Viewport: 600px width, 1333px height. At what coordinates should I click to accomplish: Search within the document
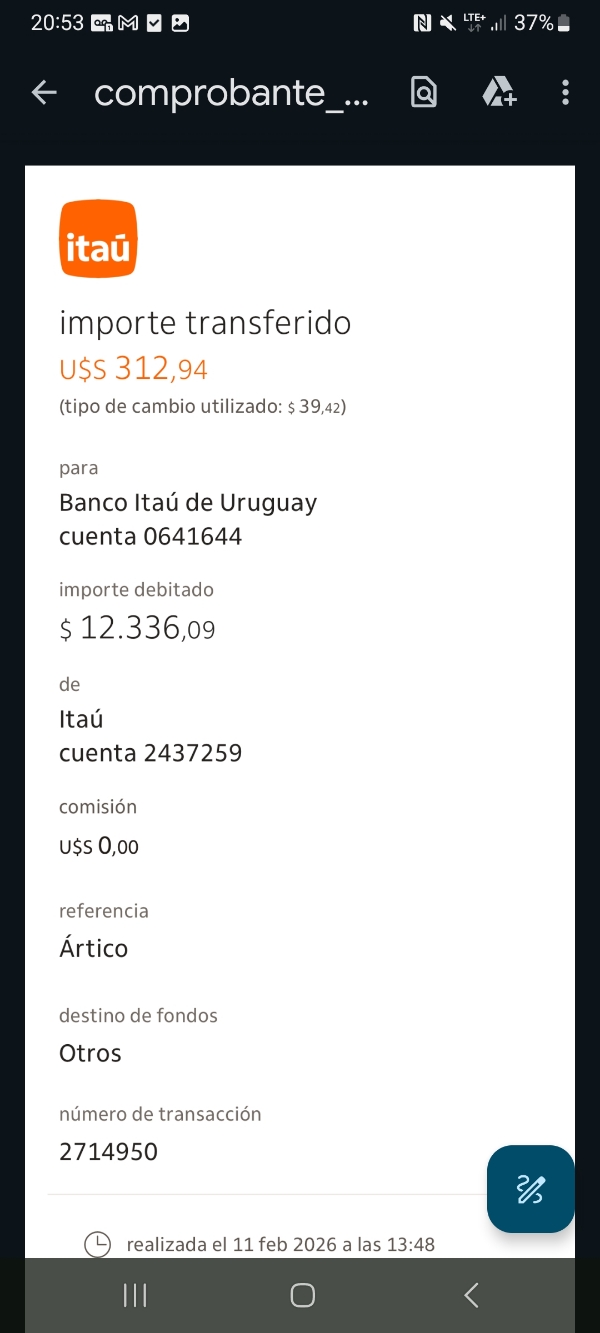pyautogui.click(x=424, y=93)
